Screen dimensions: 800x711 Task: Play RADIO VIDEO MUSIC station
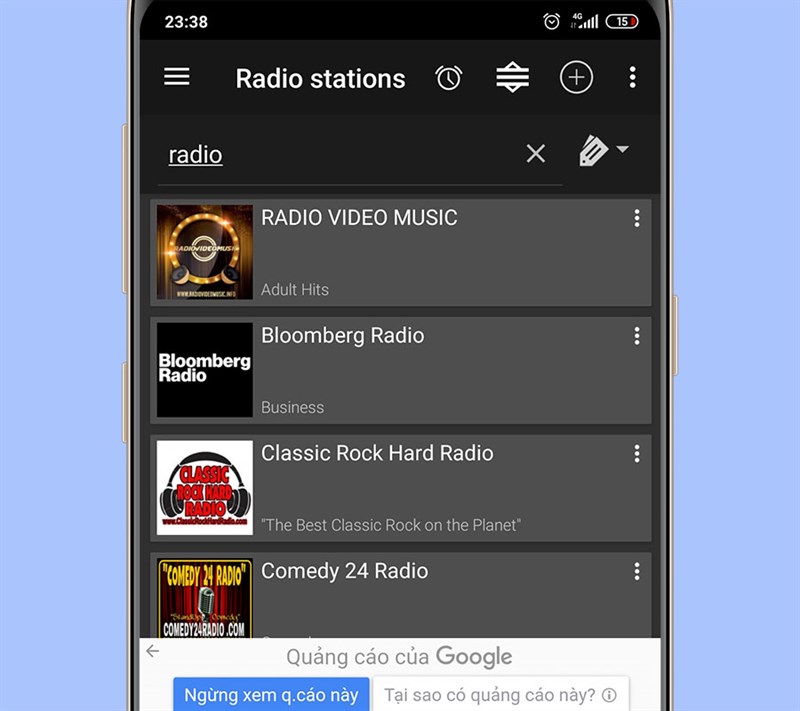tap(400, 252)
